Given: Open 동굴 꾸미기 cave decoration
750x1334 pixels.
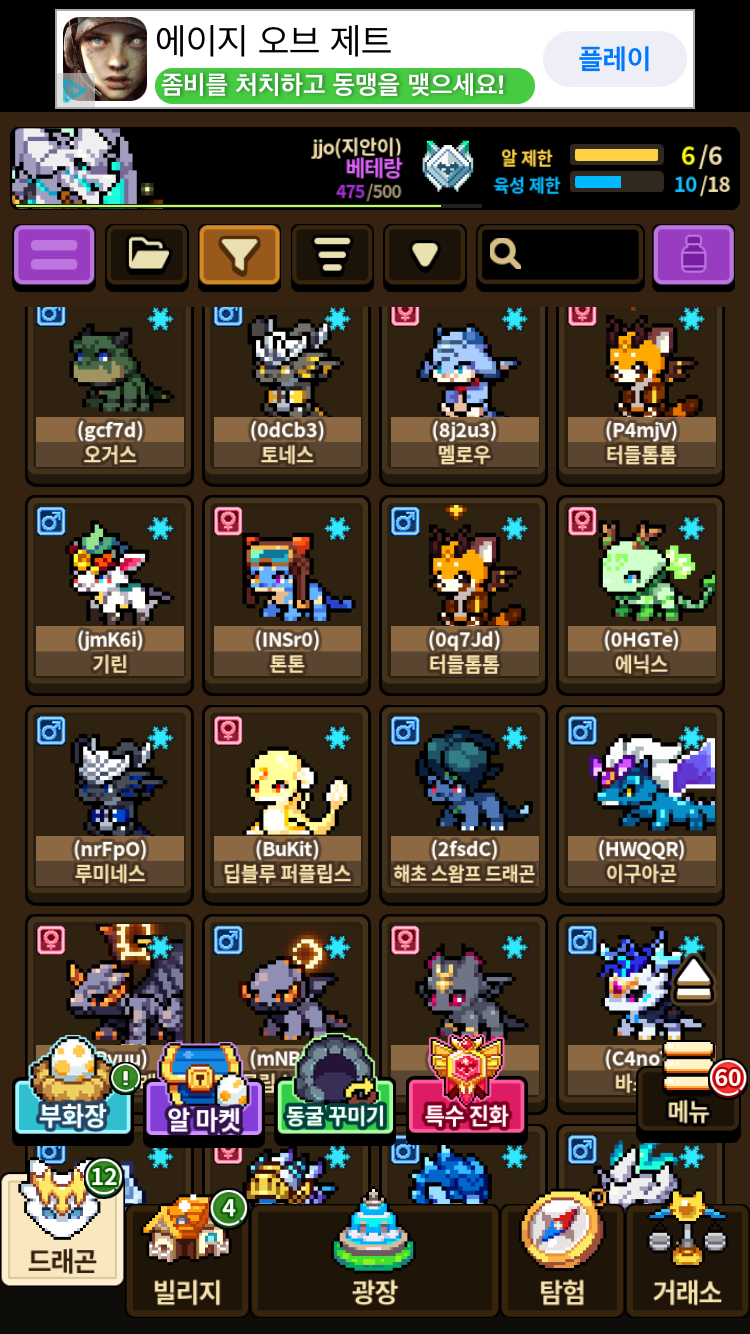Looking at the screenshot, I should pos(336,1102).
